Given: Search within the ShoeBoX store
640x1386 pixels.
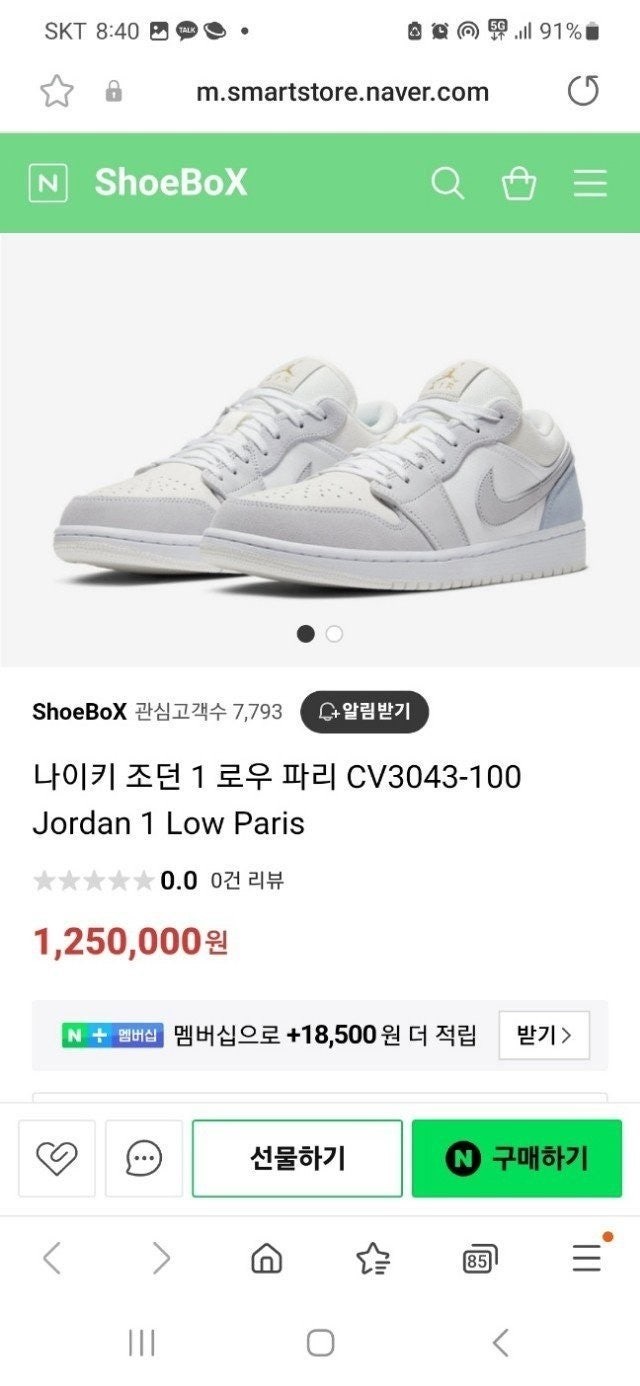Looking at the screenshot, I should tap(447, 184).
